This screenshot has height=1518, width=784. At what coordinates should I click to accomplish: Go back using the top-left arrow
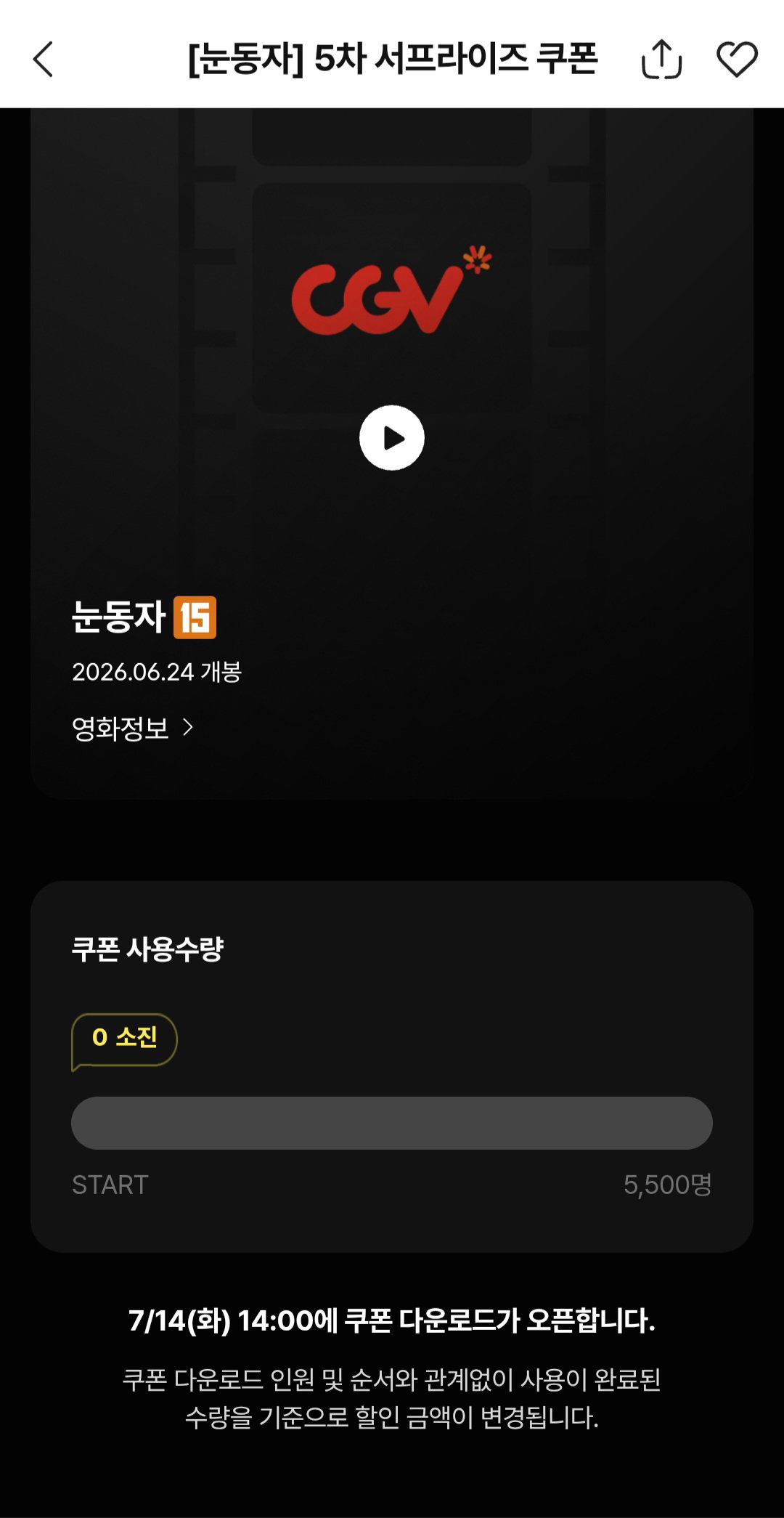[44, 59]
